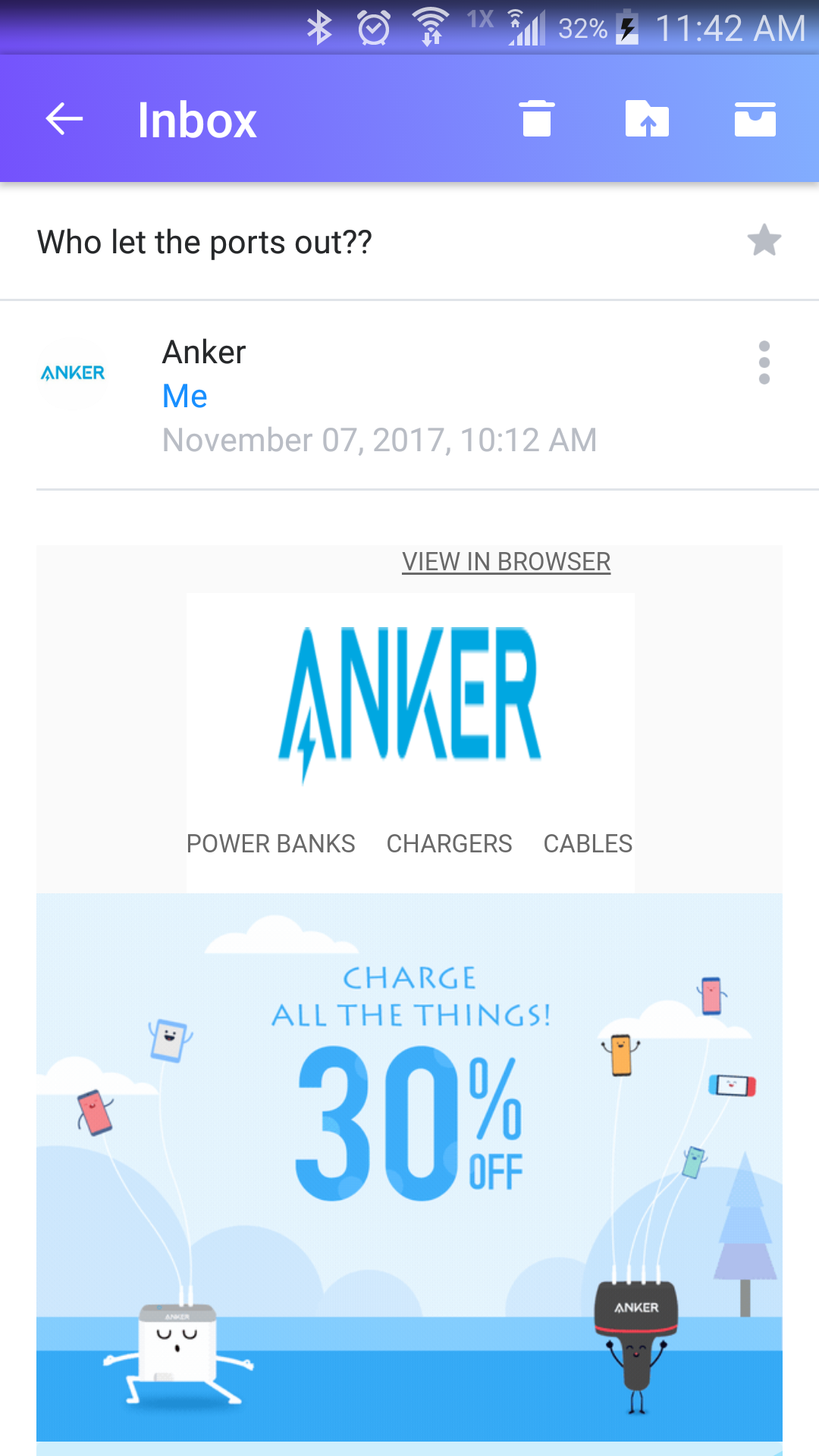
Task: Go back to the Inbox list
Action: point(64,119)
